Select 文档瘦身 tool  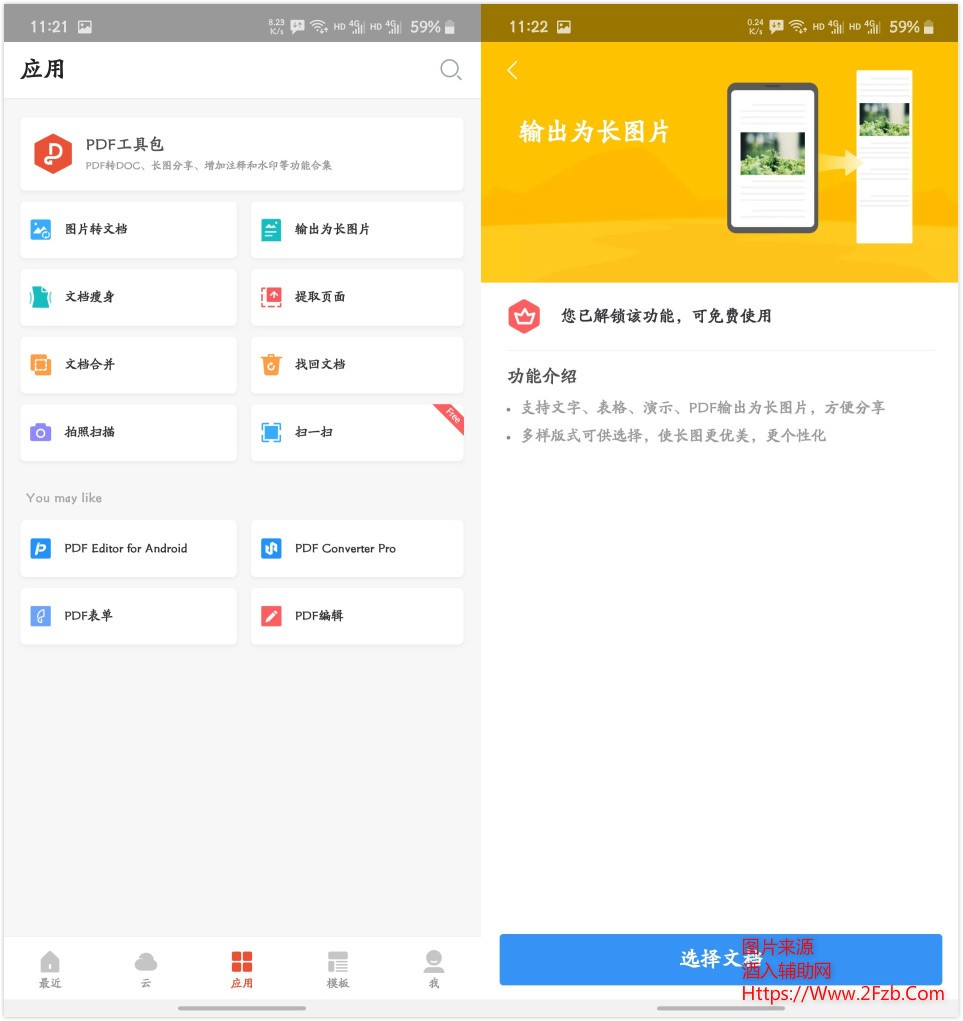click(x=128, y=297)
